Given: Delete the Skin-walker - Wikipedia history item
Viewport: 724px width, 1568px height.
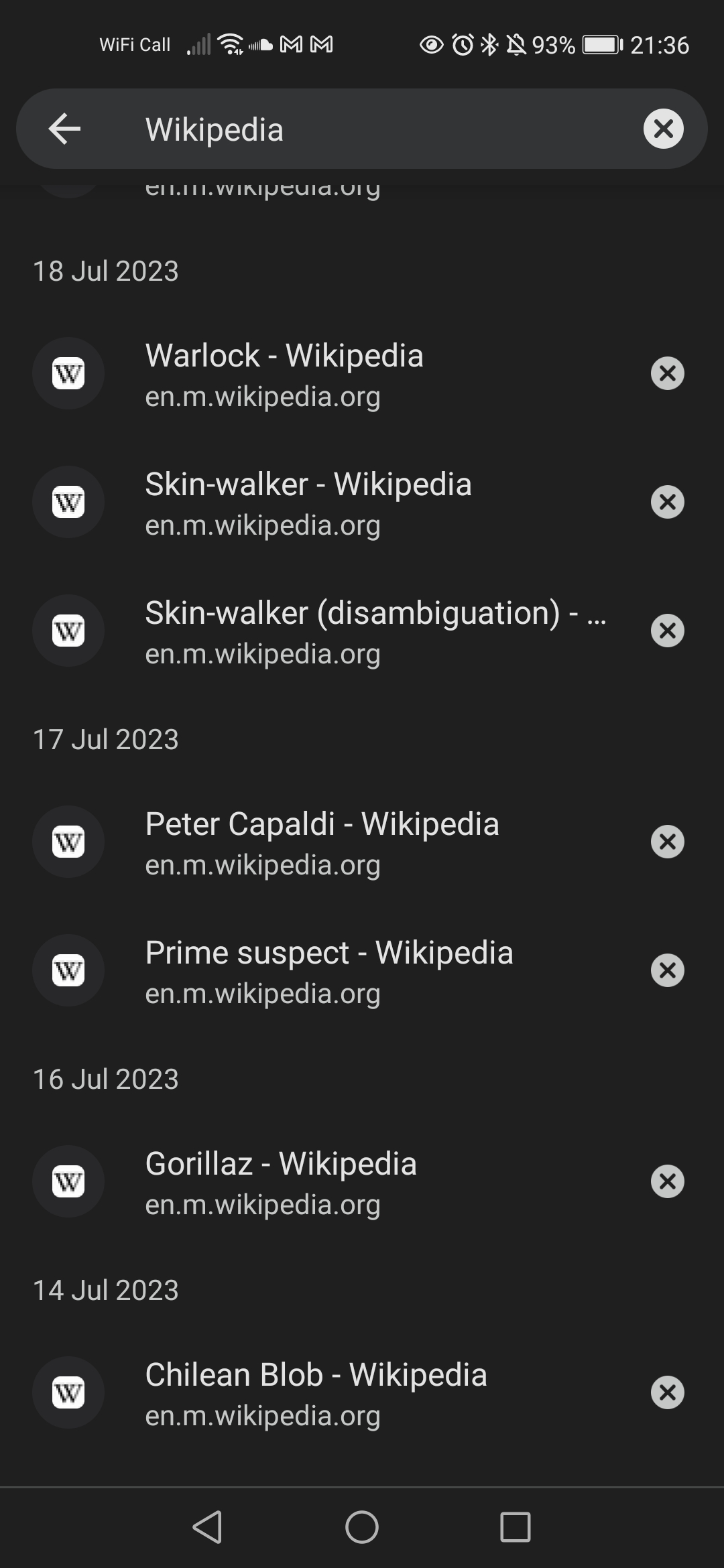Looking at the screenshot, I should pos(667,502).
